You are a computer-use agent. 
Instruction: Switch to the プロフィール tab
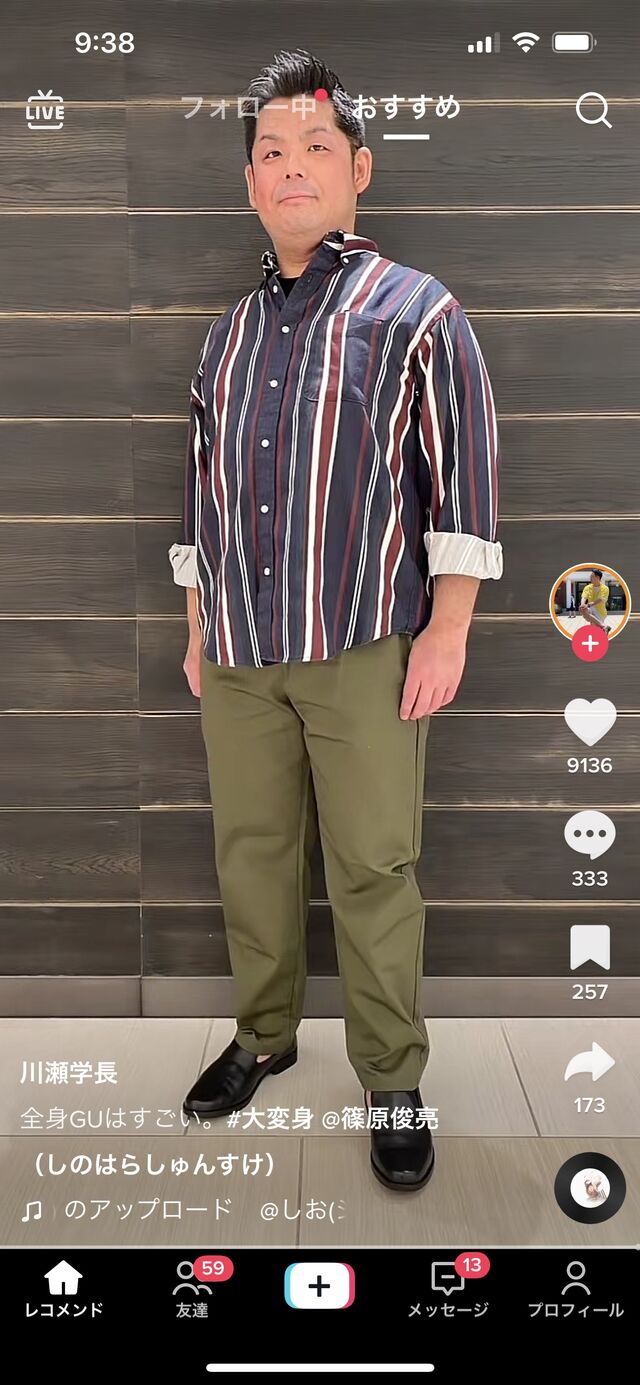[576, 1290]
